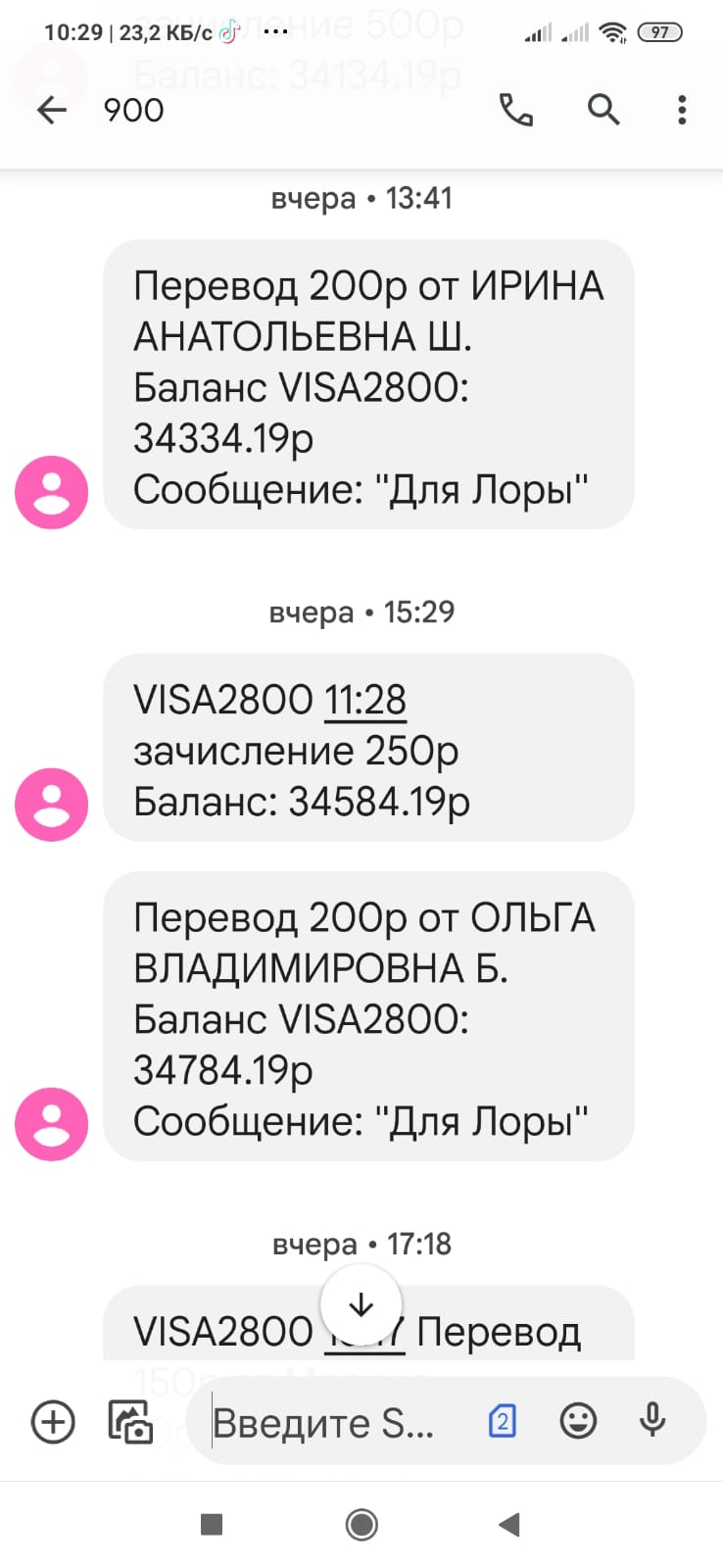
Task: Tap the underlined 11:28 time link
Action: pyautogui.click(x=365, y=701)
